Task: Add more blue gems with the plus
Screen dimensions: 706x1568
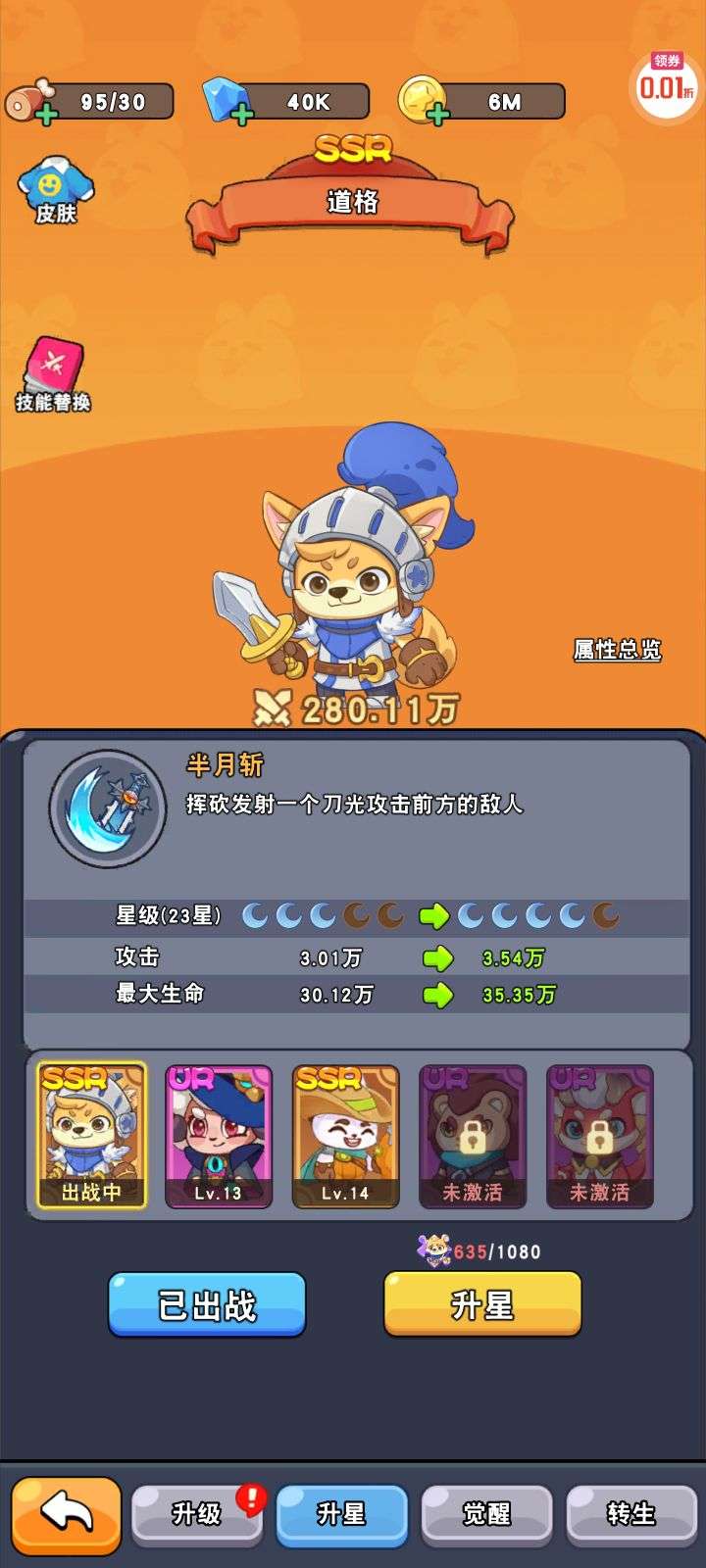Action: [x=241, y=114]
